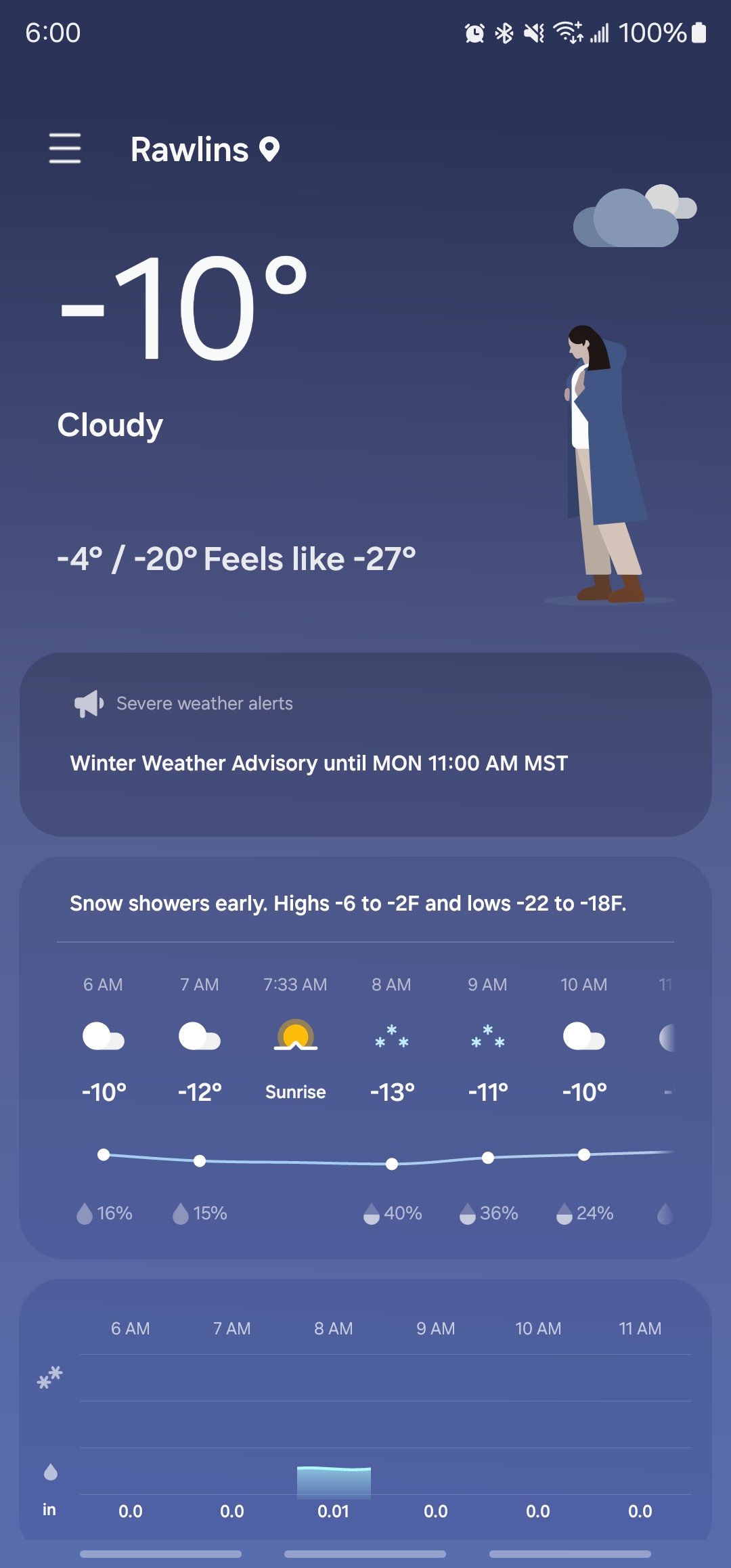This screenshot has width=731, height=1568.
Task: Open the Winter Weather Advisory alert
Action: (x=319, y=764)
